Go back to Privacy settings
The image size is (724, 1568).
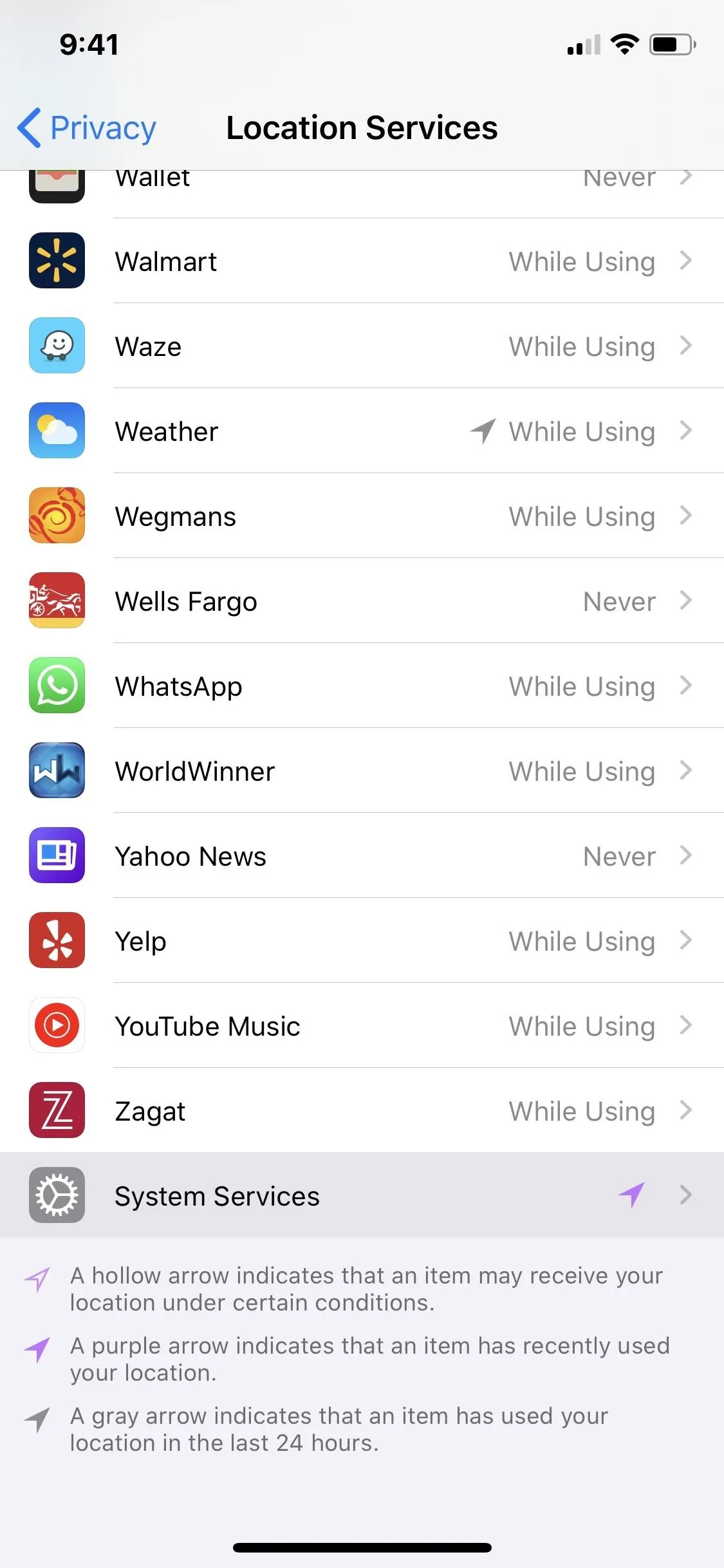point(87,127)
